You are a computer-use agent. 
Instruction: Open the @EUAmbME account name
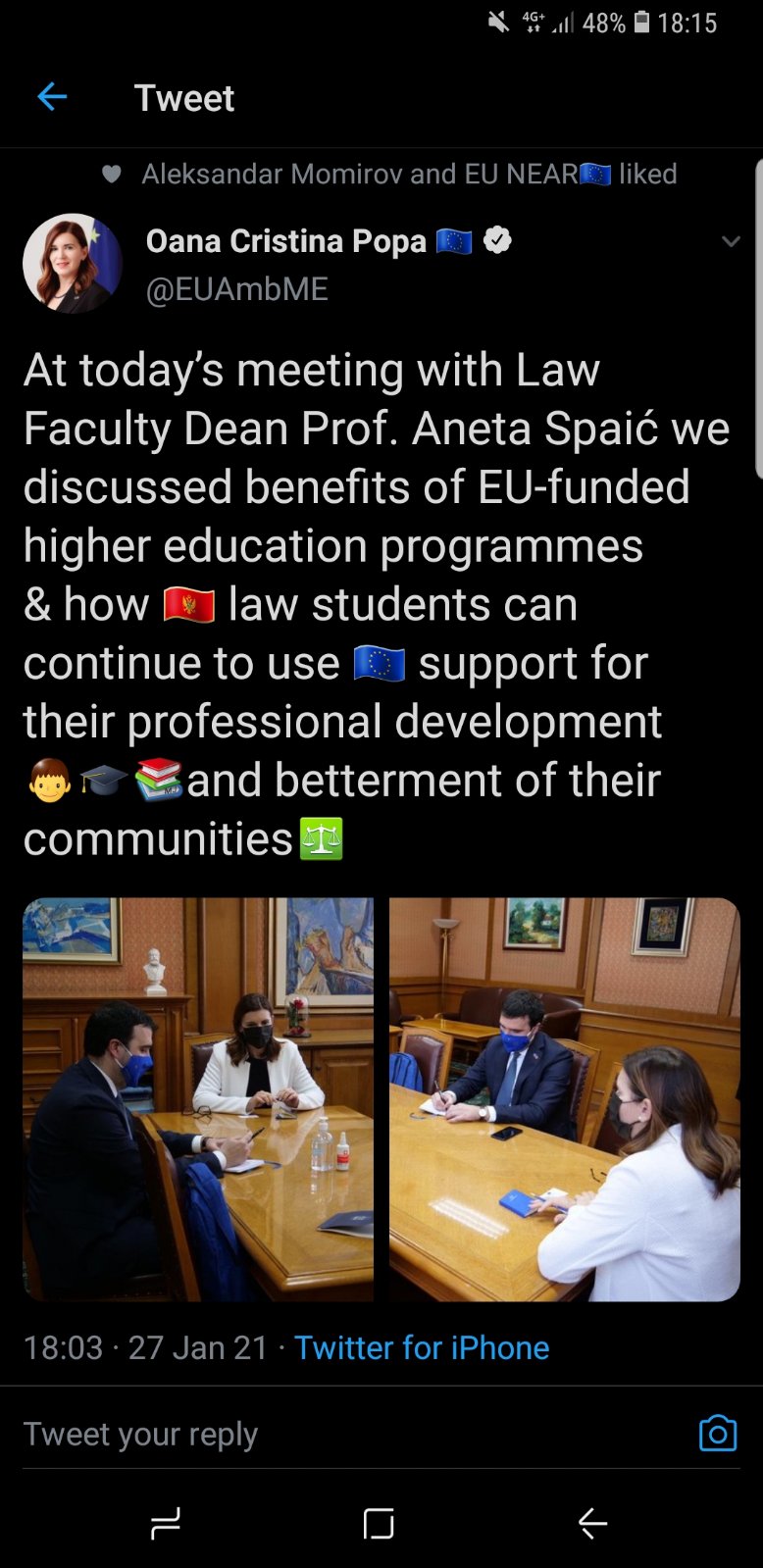click(x=237, y=289)
